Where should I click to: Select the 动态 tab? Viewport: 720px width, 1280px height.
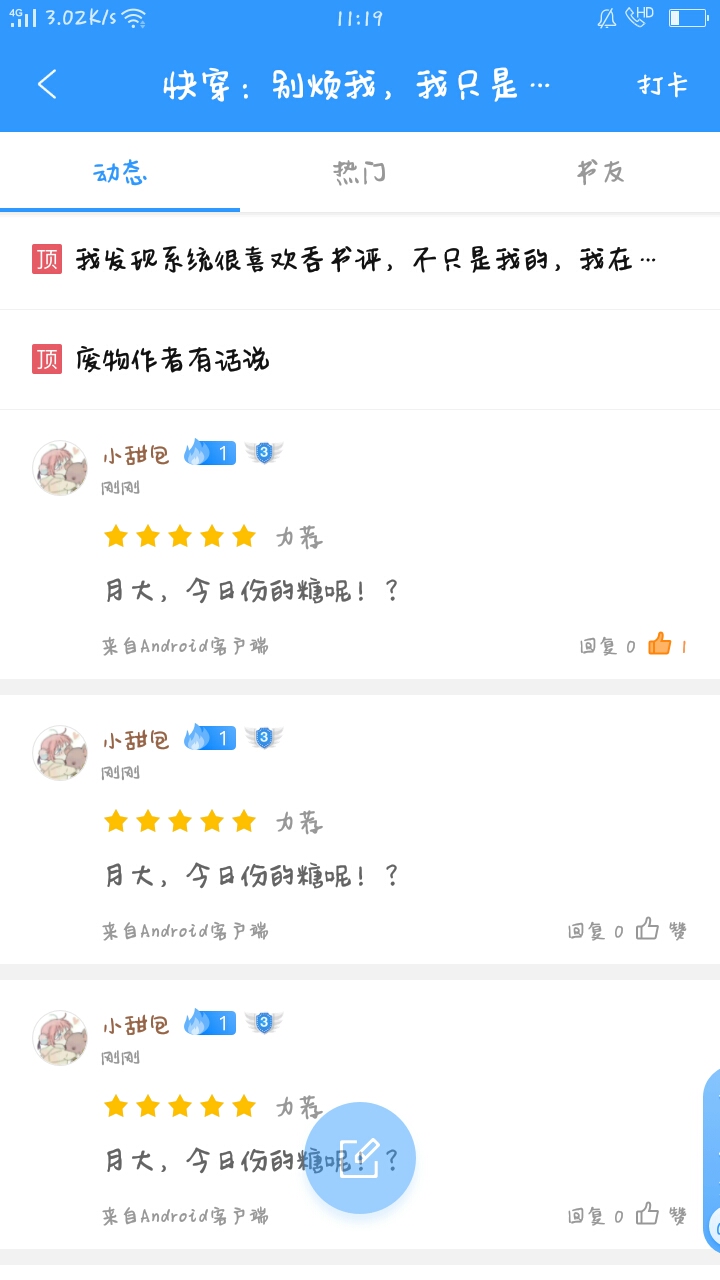pos(120,173)
